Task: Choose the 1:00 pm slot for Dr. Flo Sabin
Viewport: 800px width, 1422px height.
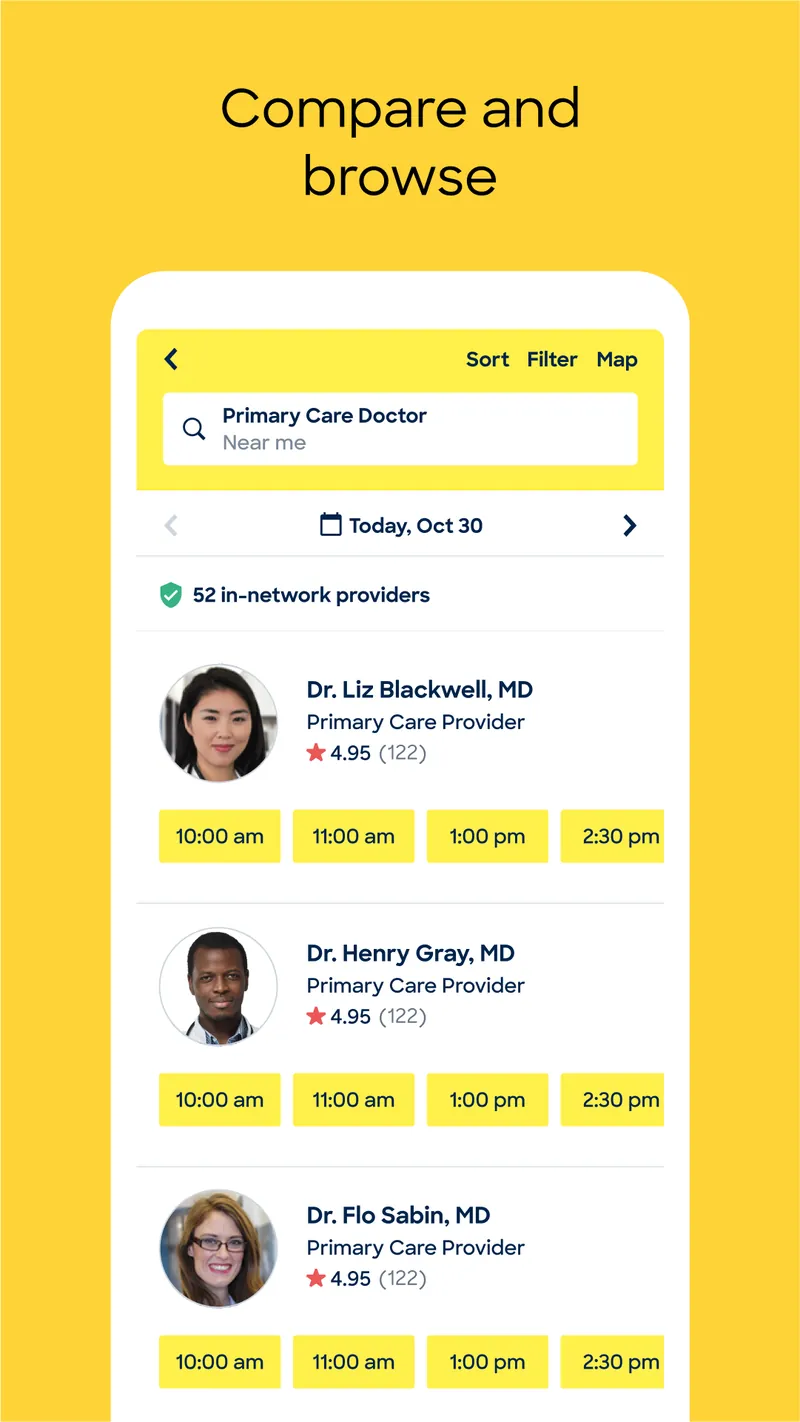Action: click(x=487, y=1362)
